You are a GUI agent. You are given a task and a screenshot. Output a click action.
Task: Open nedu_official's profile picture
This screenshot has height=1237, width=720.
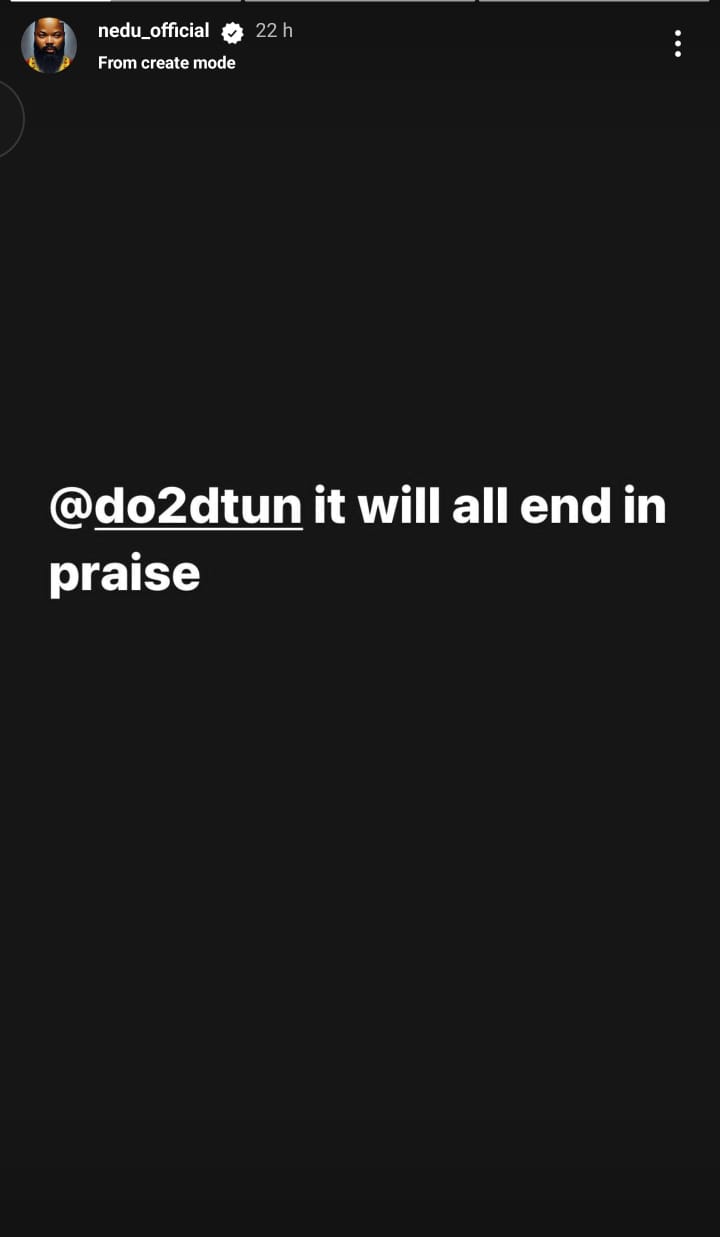tap(49, 45)
